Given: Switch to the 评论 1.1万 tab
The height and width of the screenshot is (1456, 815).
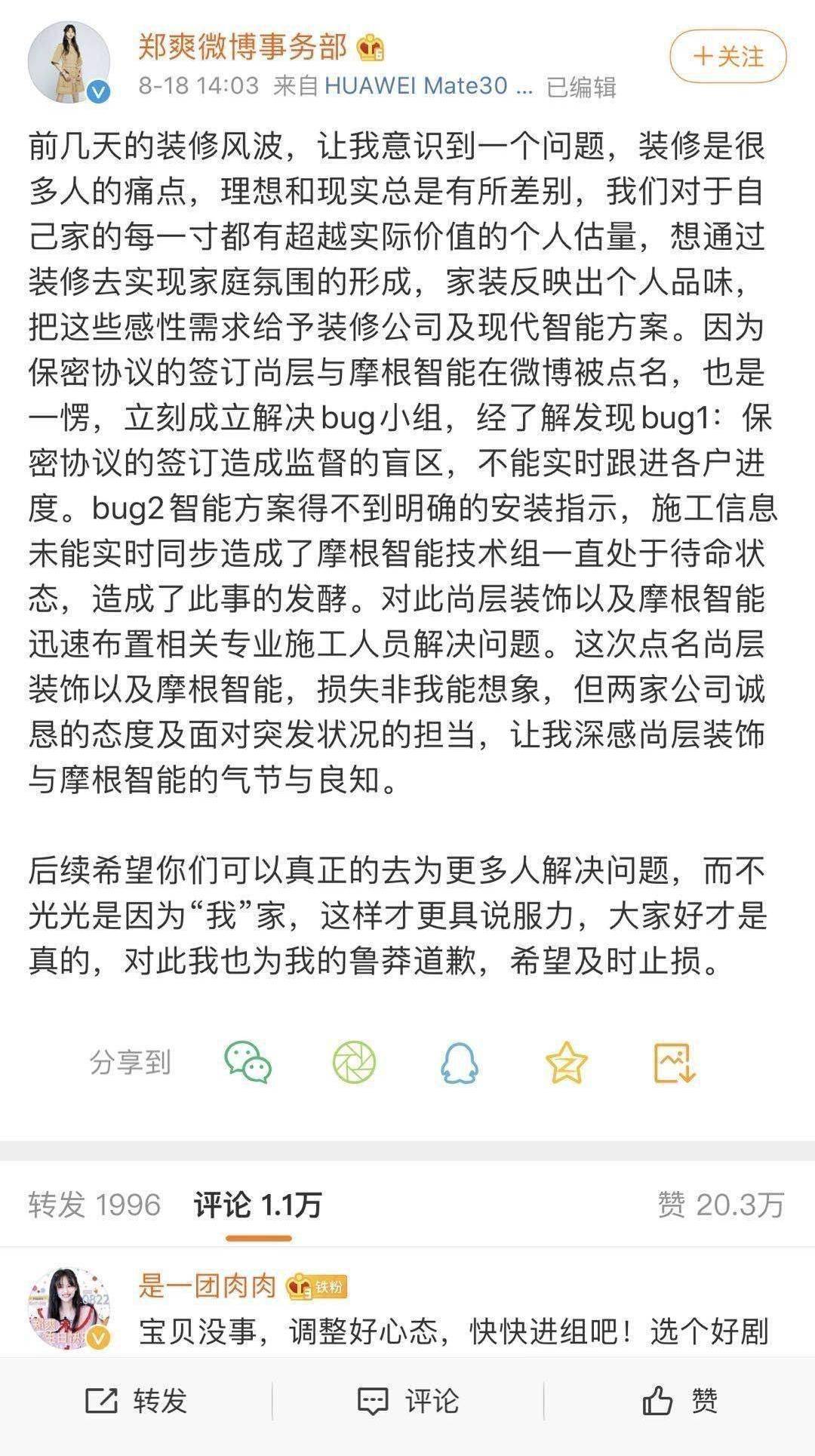Looking at the screenshot, I should pyautogui.click(x=257, y=1205).
